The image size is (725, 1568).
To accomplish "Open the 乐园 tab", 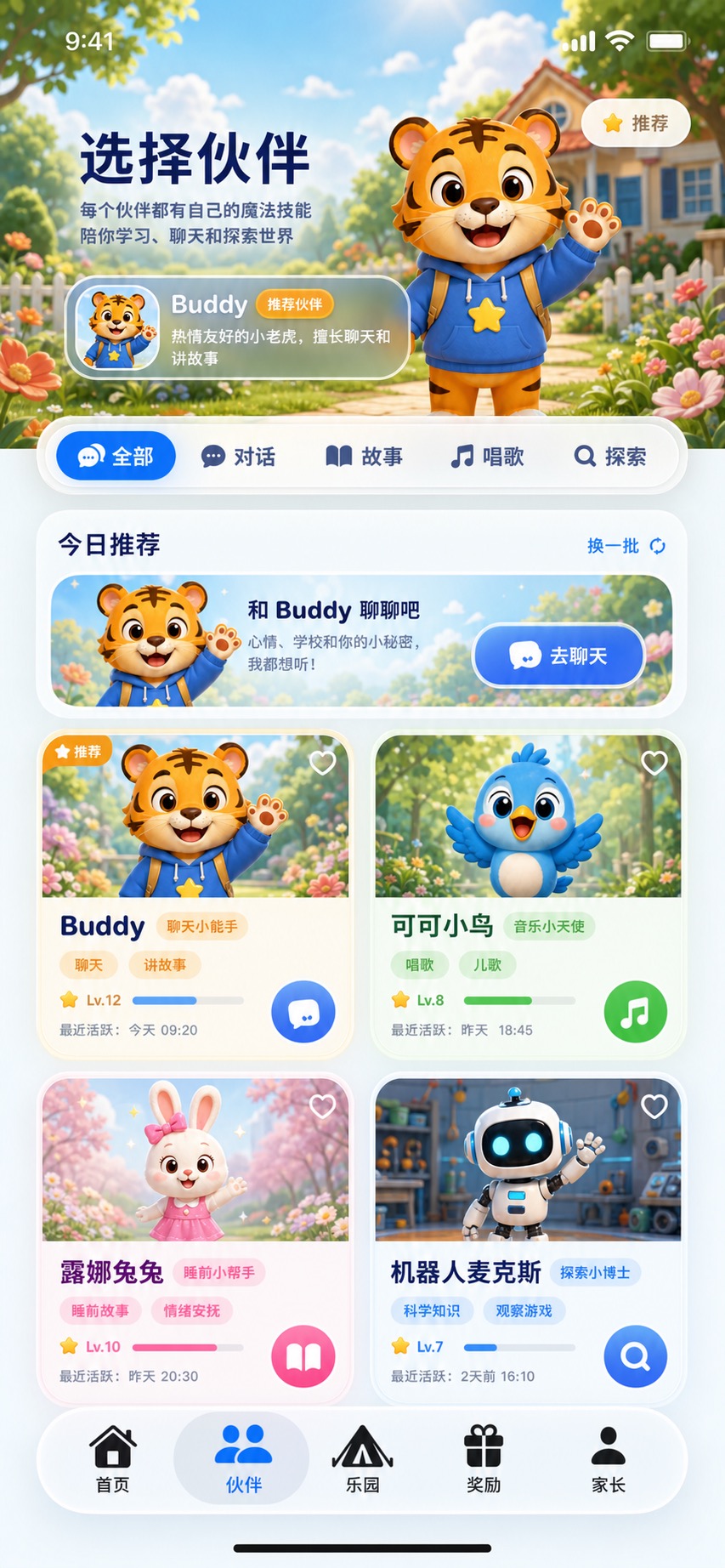I will click(363, 1459).
